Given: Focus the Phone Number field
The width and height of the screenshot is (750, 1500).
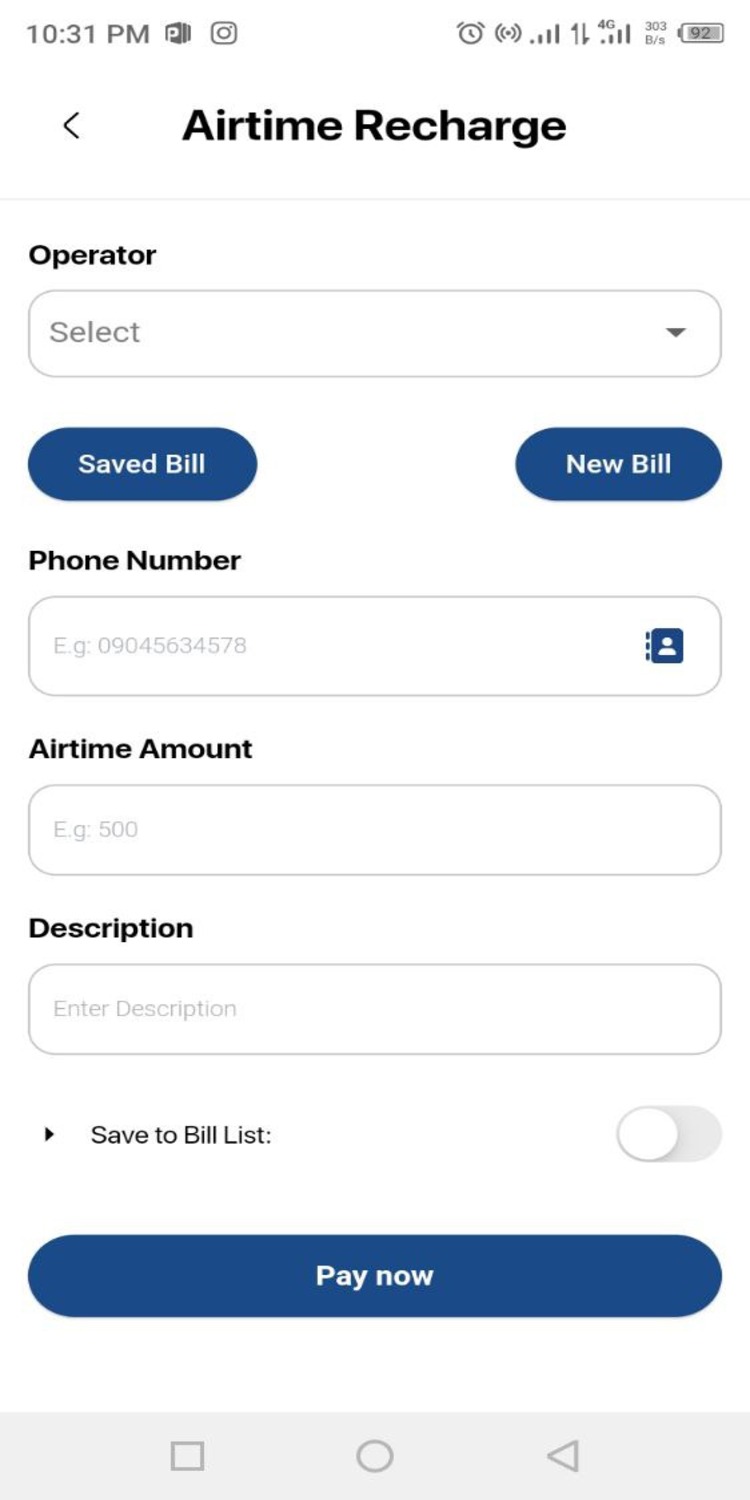Looking at the screenshot, I should (x=330, y=646).
